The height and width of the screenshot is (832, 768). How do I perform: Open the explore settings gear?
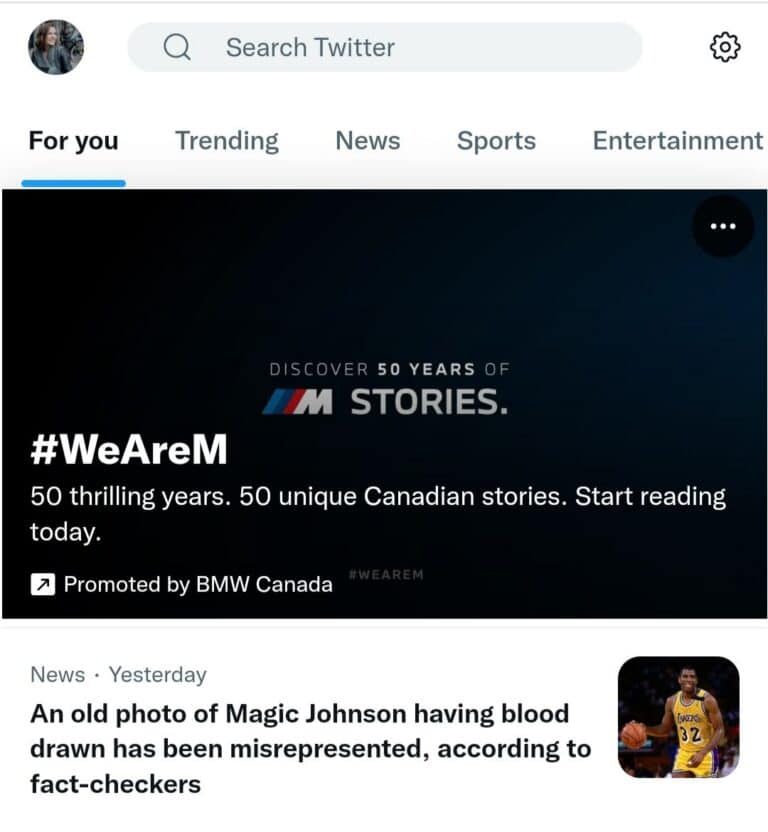pyautogui.click(x=724, y=47)
